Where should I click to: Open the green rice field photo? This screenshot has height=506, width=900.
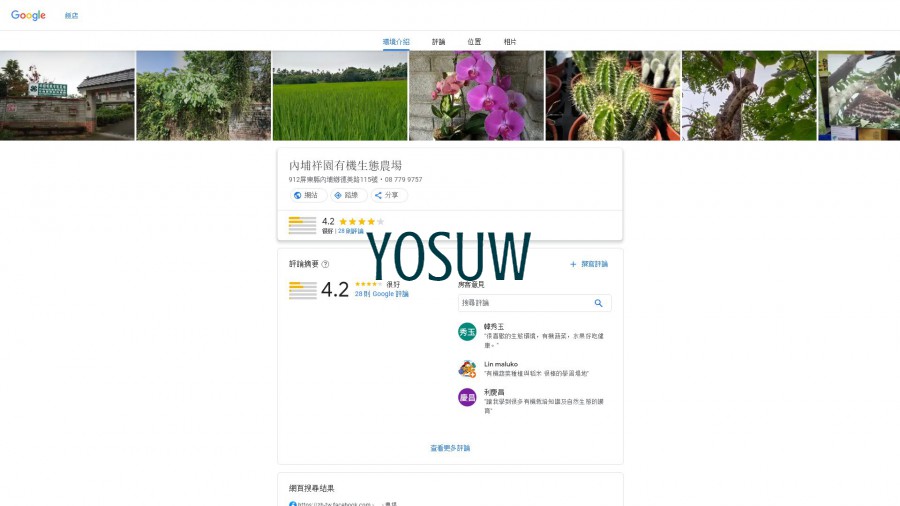[x=340, y=96]
